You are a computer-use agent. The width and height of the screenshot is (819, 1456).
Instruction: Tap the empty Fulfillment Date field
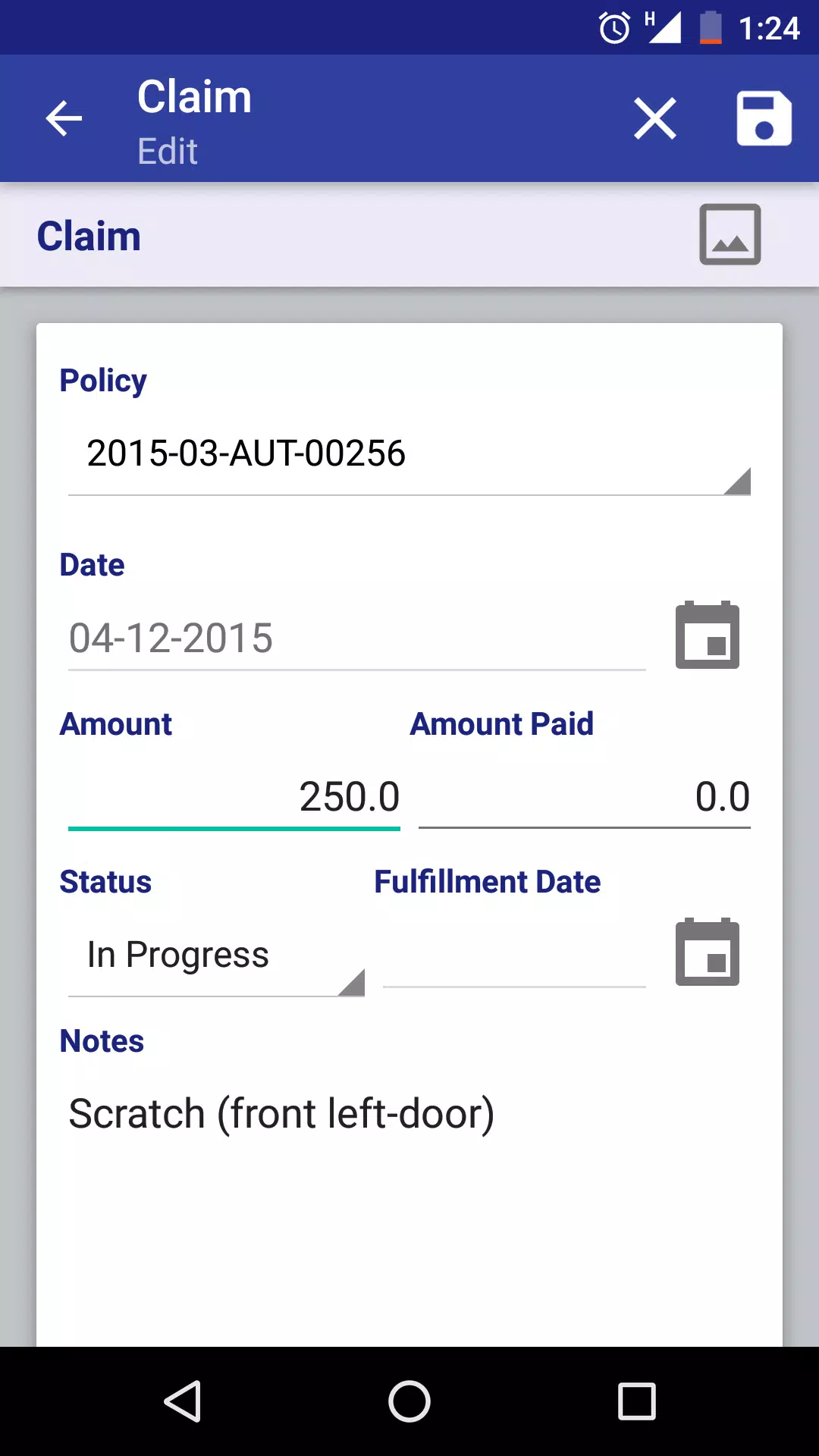tap(514, 954)
